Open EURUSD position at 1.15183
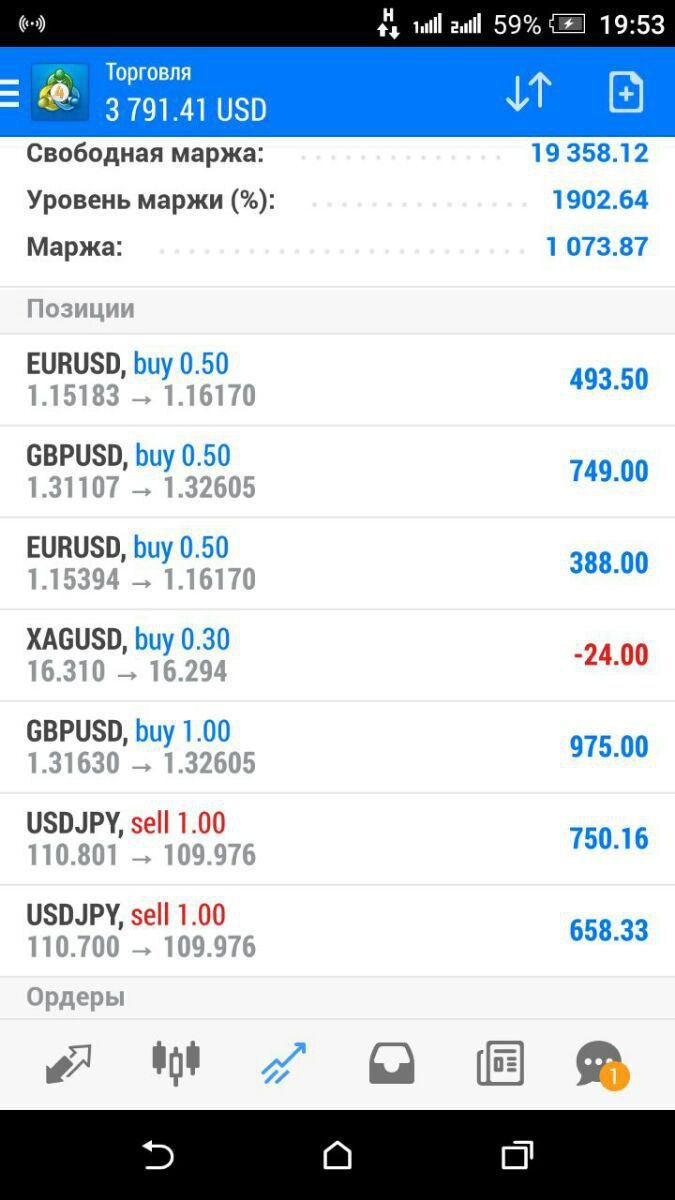This screenshot has height=1200, width=675. pyautogui.click(x=337, y=380)
